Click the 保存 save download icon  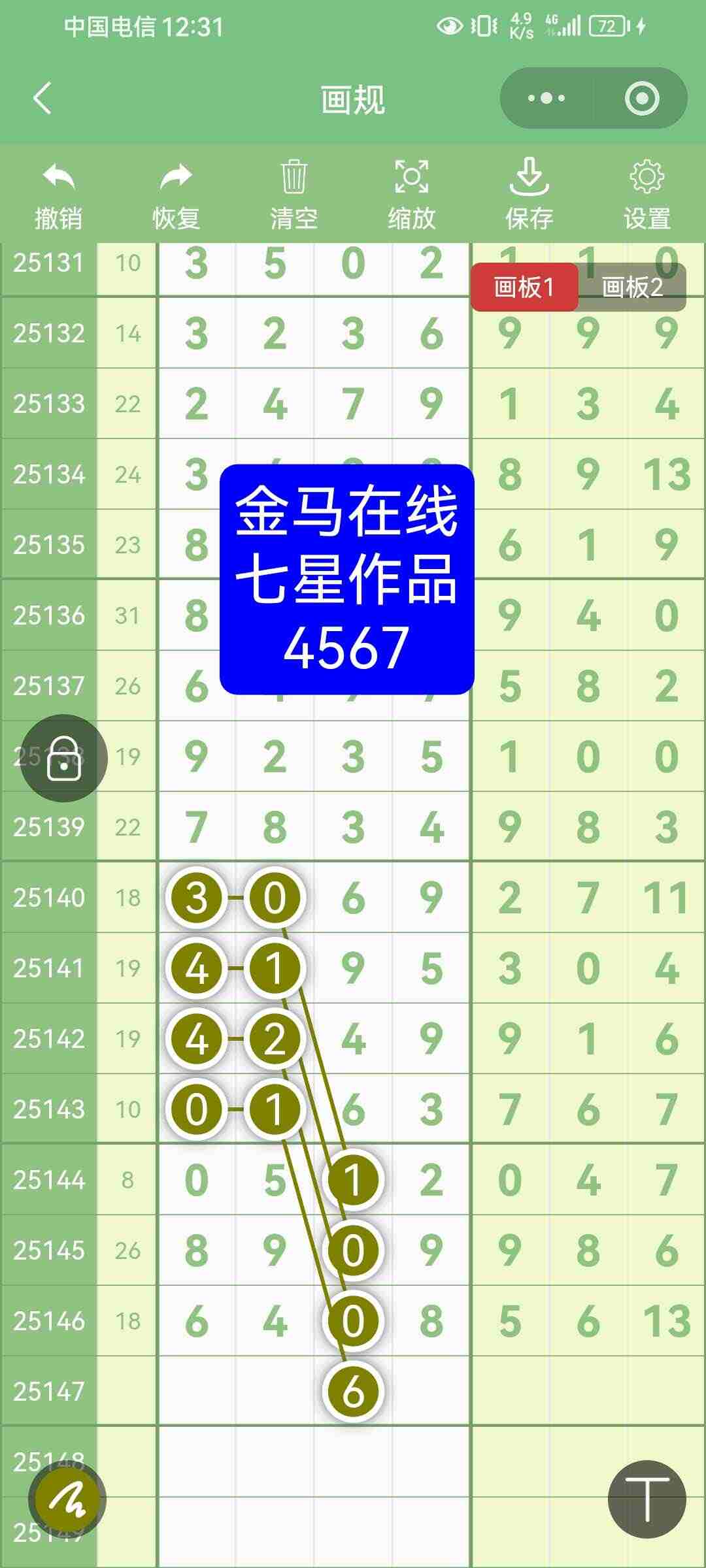[529, 181]
